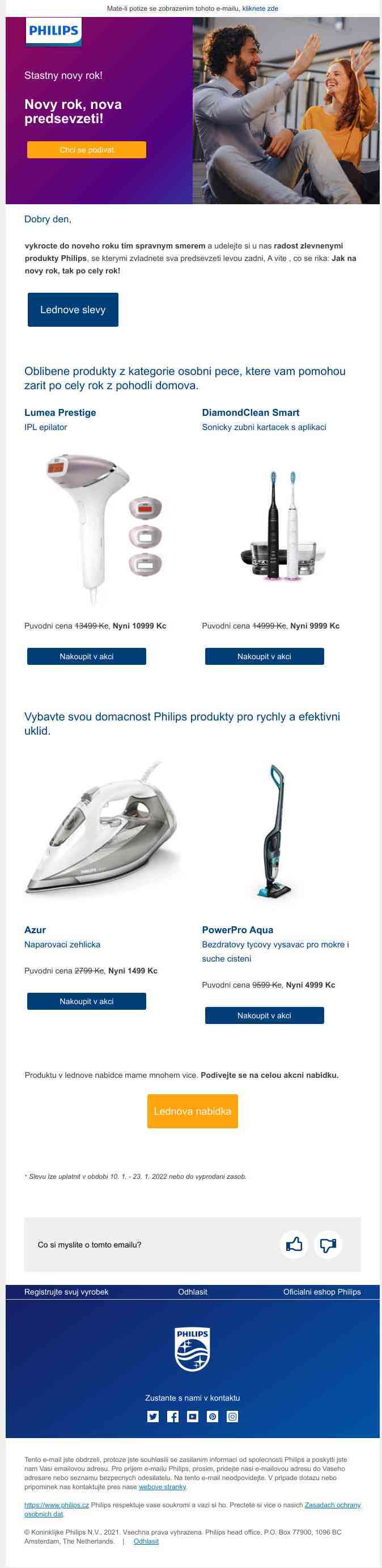Screen dimensions: 382x1568
Task: Open the Philips Instagram icon
Action: (232, 1417)
